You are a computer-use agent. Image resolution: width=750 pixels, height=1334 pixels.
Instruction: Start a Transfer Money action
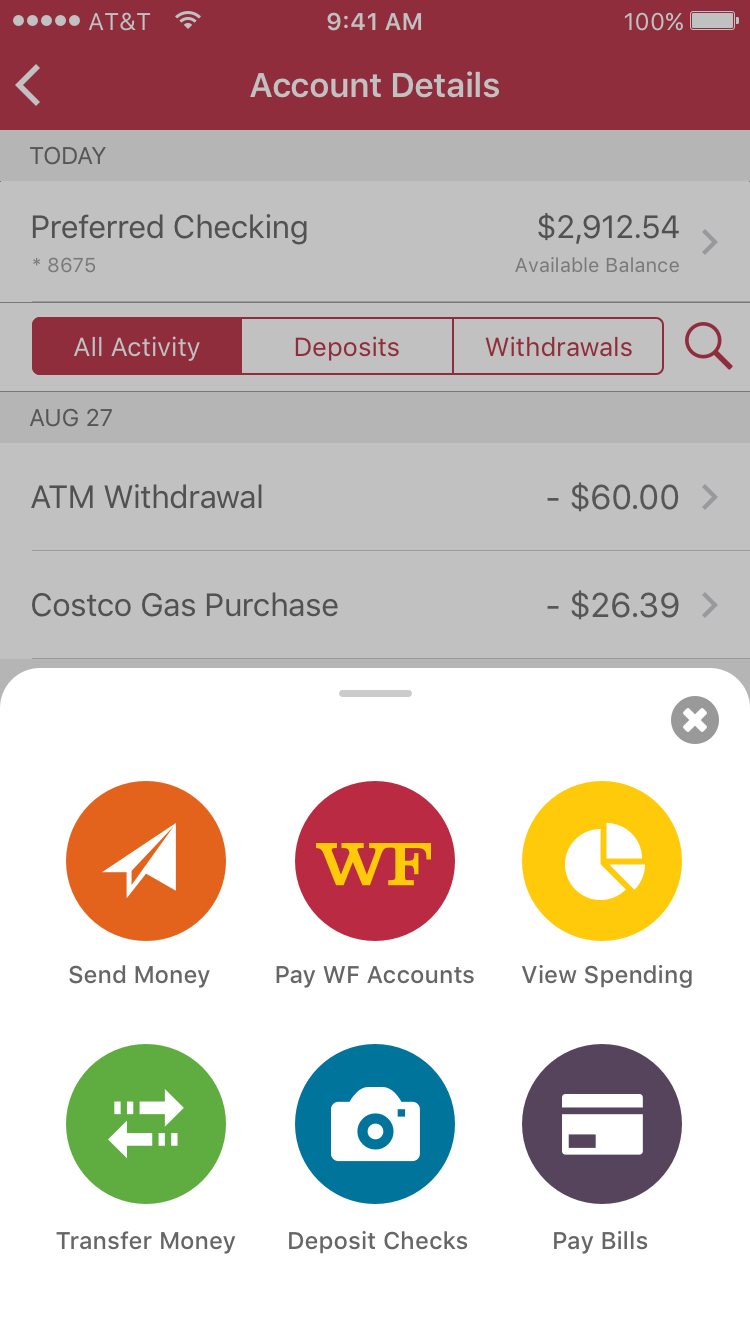tap(146, 1124)
